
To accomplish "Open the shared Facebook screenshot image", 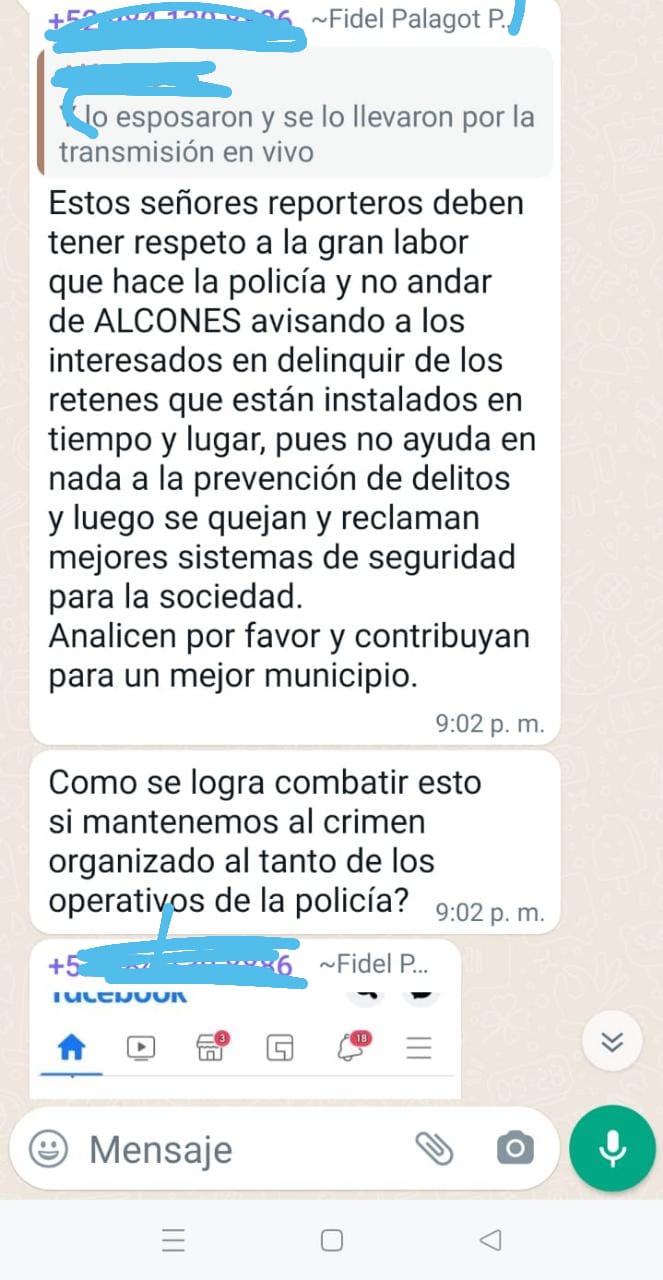I will click(x=245, y=1038).
